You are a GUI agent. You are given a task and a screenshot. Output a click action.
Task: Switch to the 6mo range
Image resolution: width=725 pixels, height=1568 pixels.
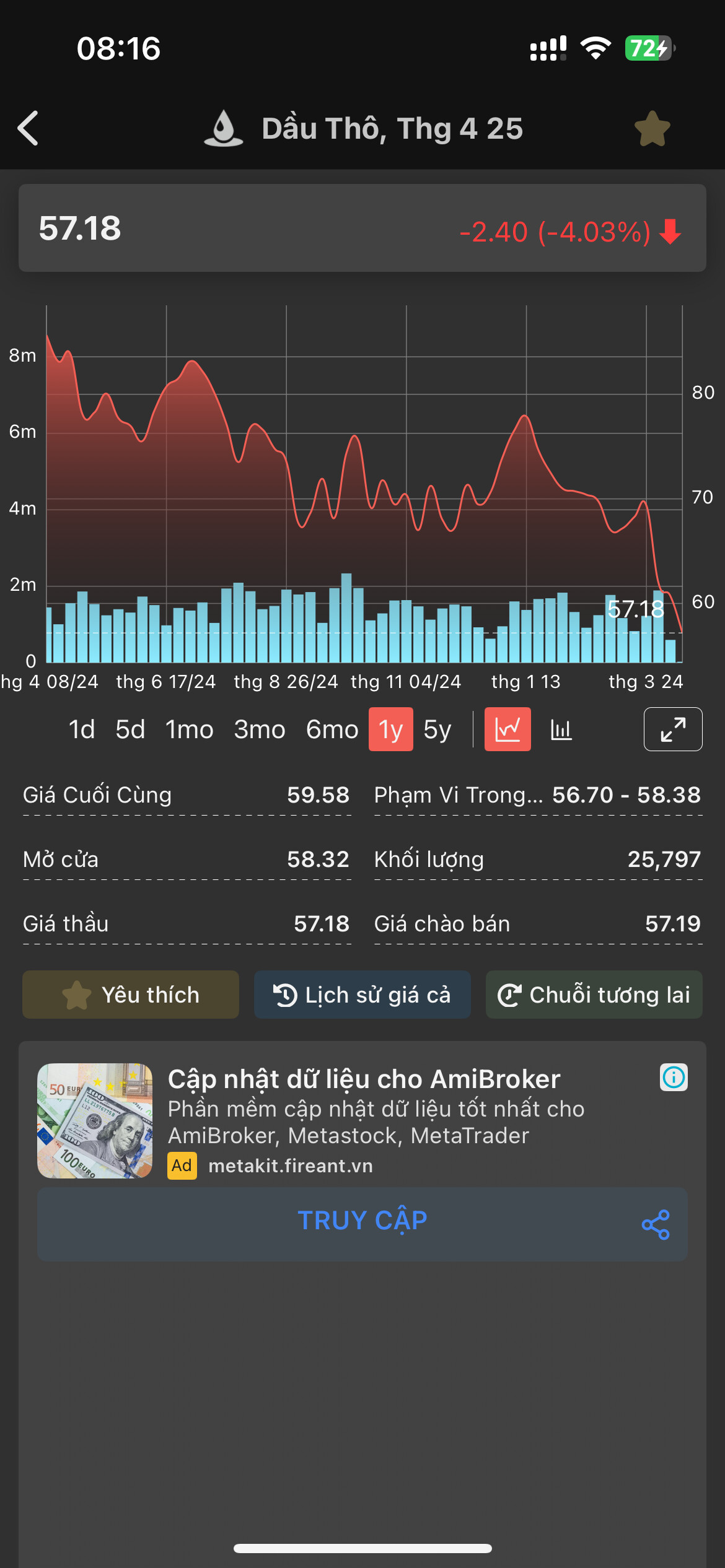[332, 730]
